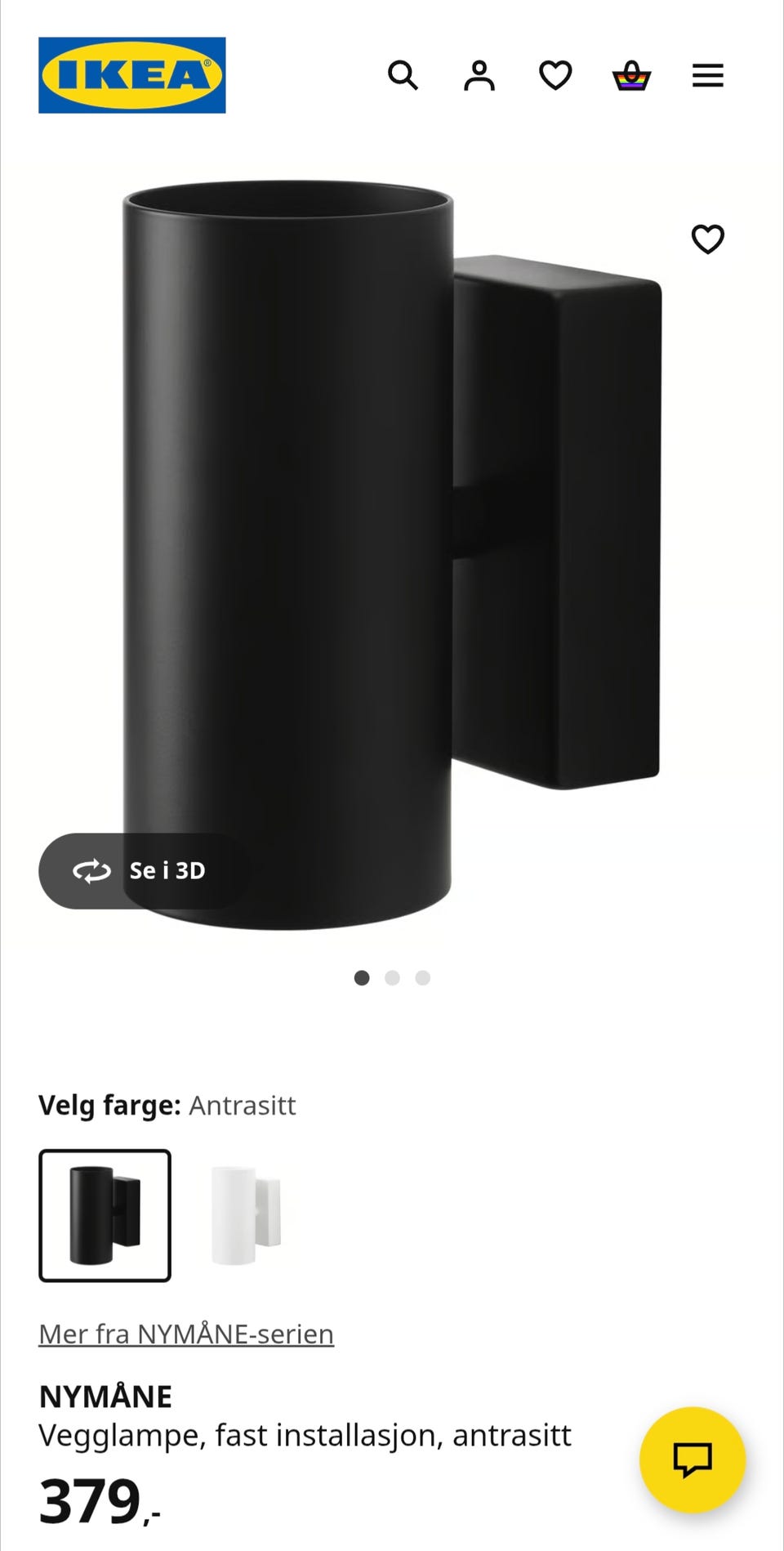Open the hamburger menu
This screenshot has height=1551, width=784.
[707, 75]
